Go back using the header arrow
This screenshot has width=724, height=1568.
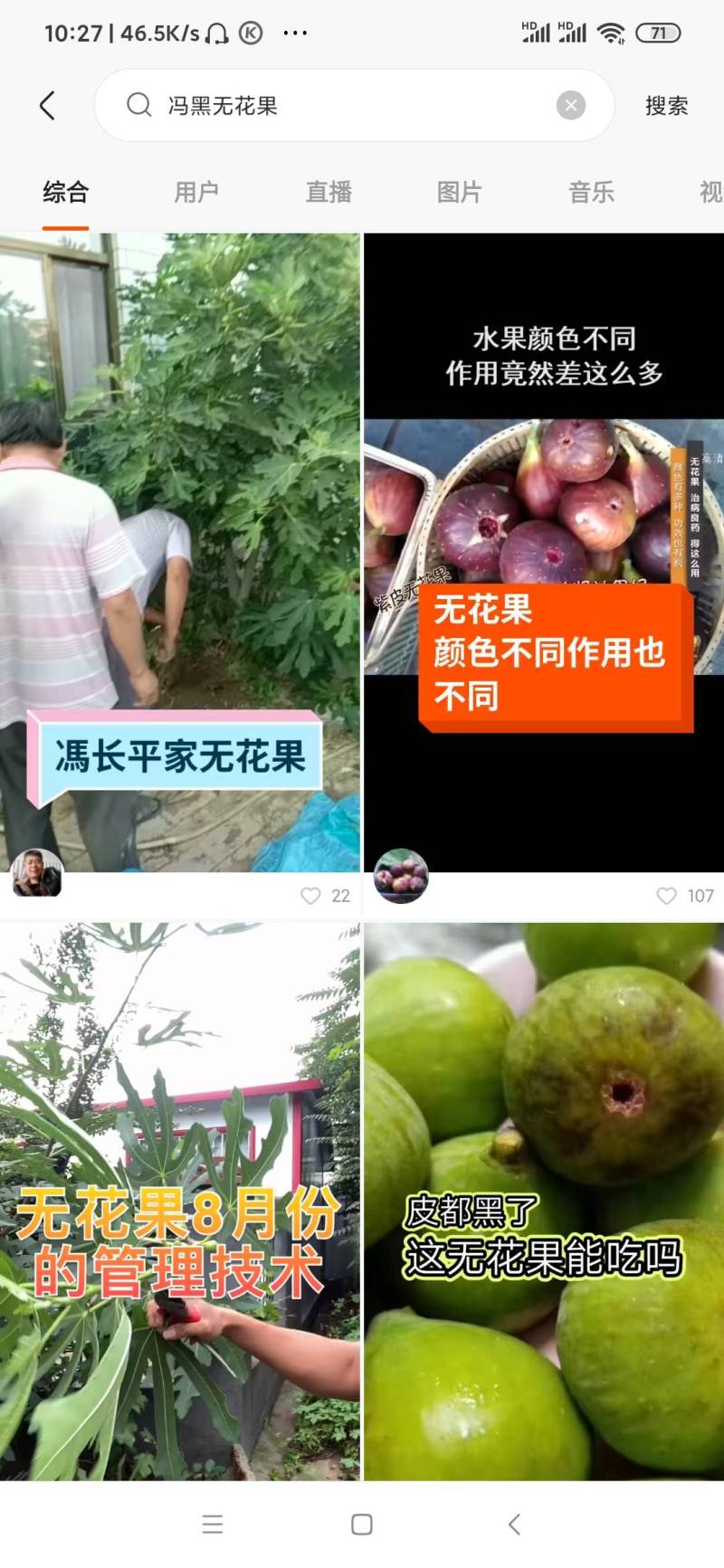click(x=48, y=106)
